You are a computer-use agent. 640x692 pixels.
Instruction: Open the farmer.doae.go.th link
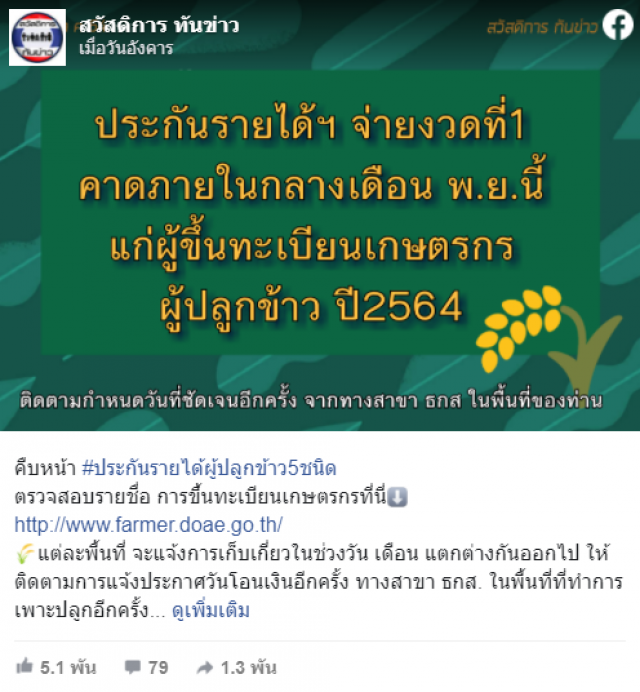[149, 524]
